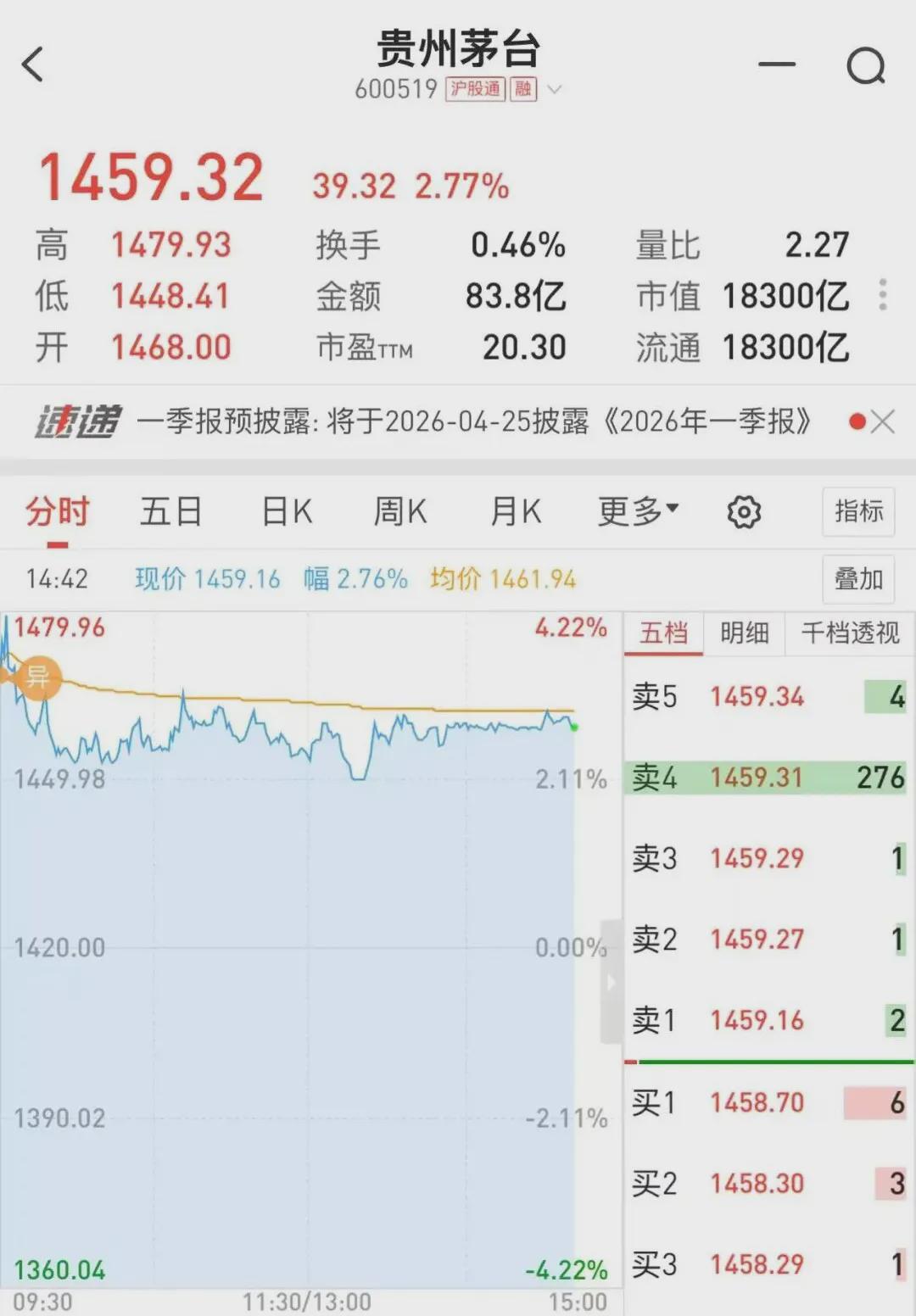Tap the 叠加 overlay button
916x1316 pixels.
tap(858, 579)
